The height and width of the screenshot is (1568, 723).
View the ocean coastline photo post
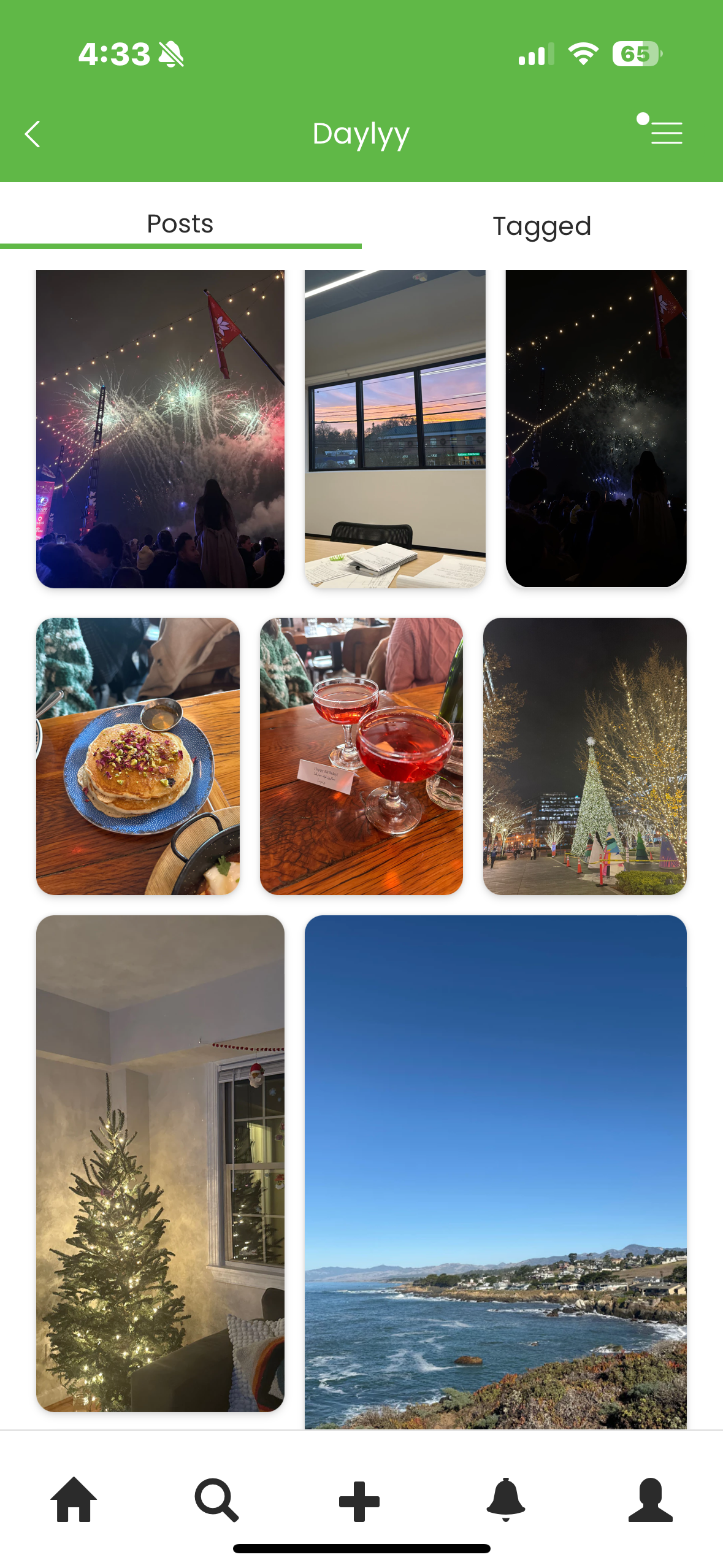click(495, 1172)
